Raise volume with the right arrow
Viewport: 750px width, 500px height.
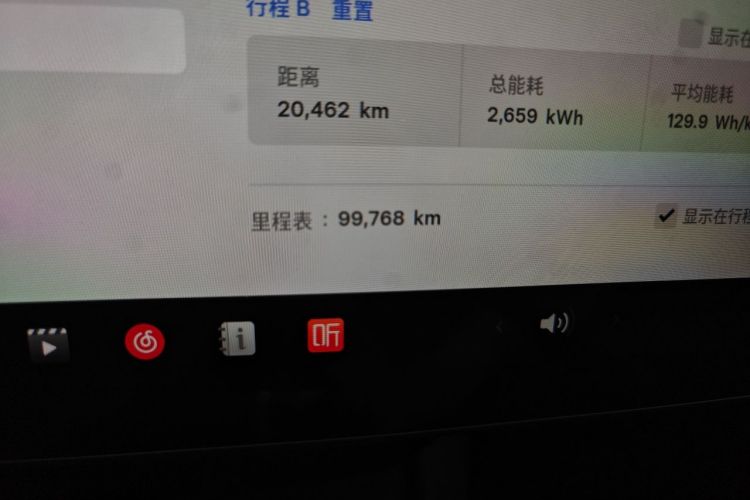tap(617, 318)
